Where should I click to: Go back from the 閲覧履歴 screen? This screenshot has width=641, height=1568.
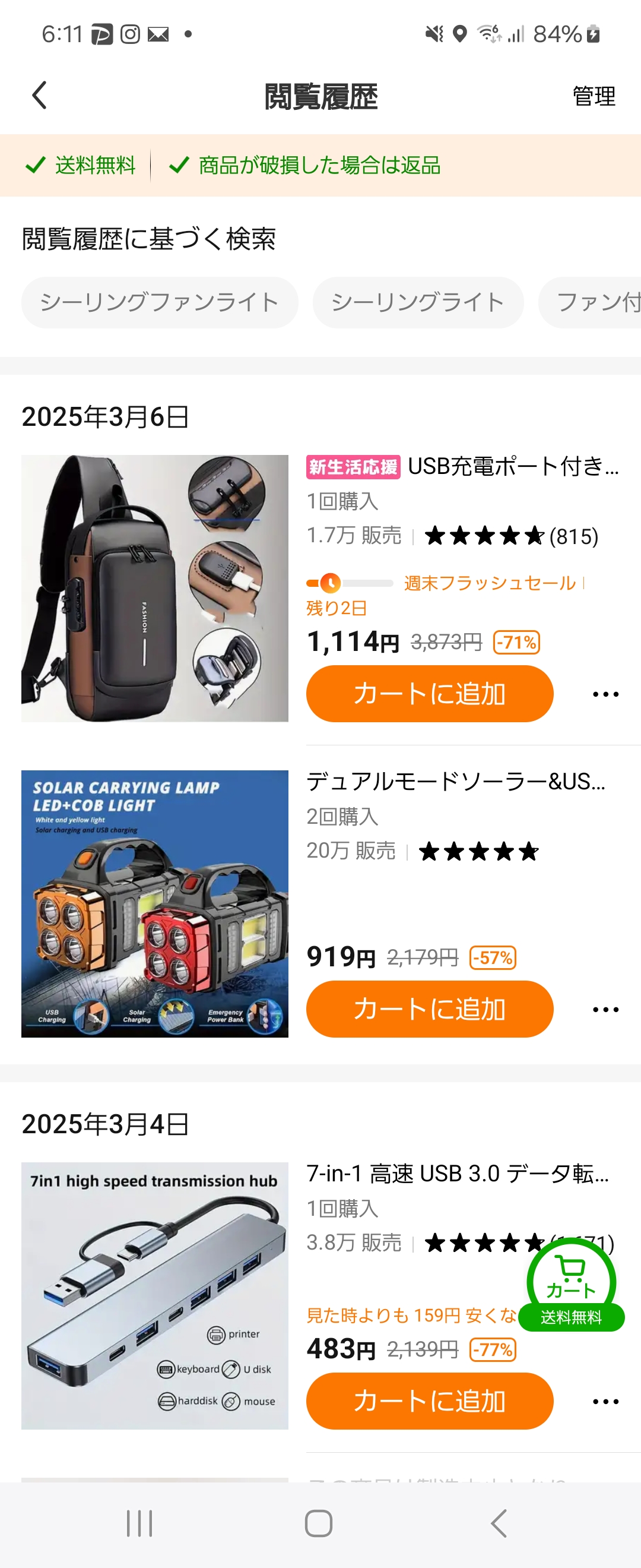[x=40, y=96]
